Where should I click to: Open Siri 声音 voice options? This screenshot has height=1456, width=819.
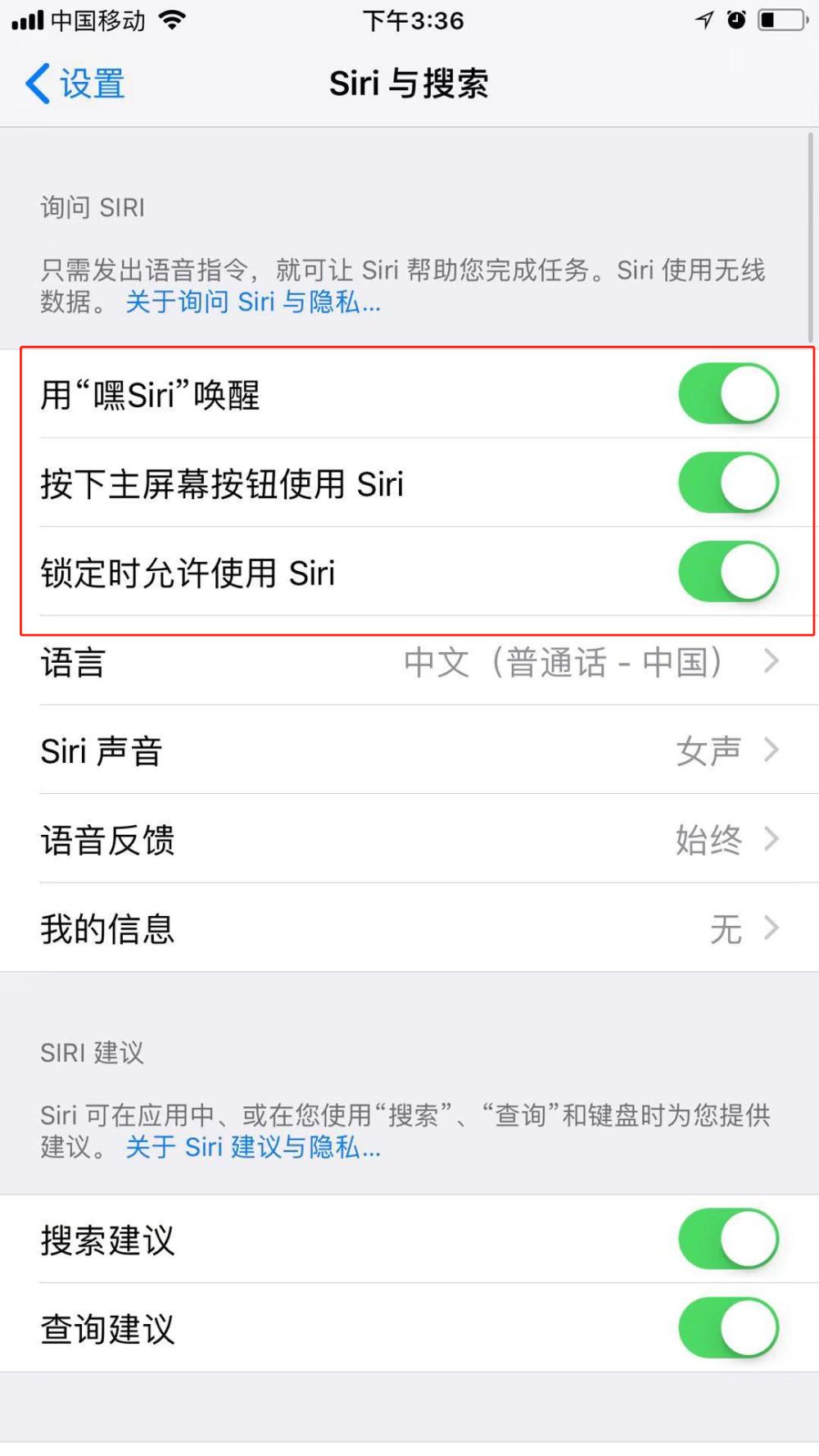[409, 751]
